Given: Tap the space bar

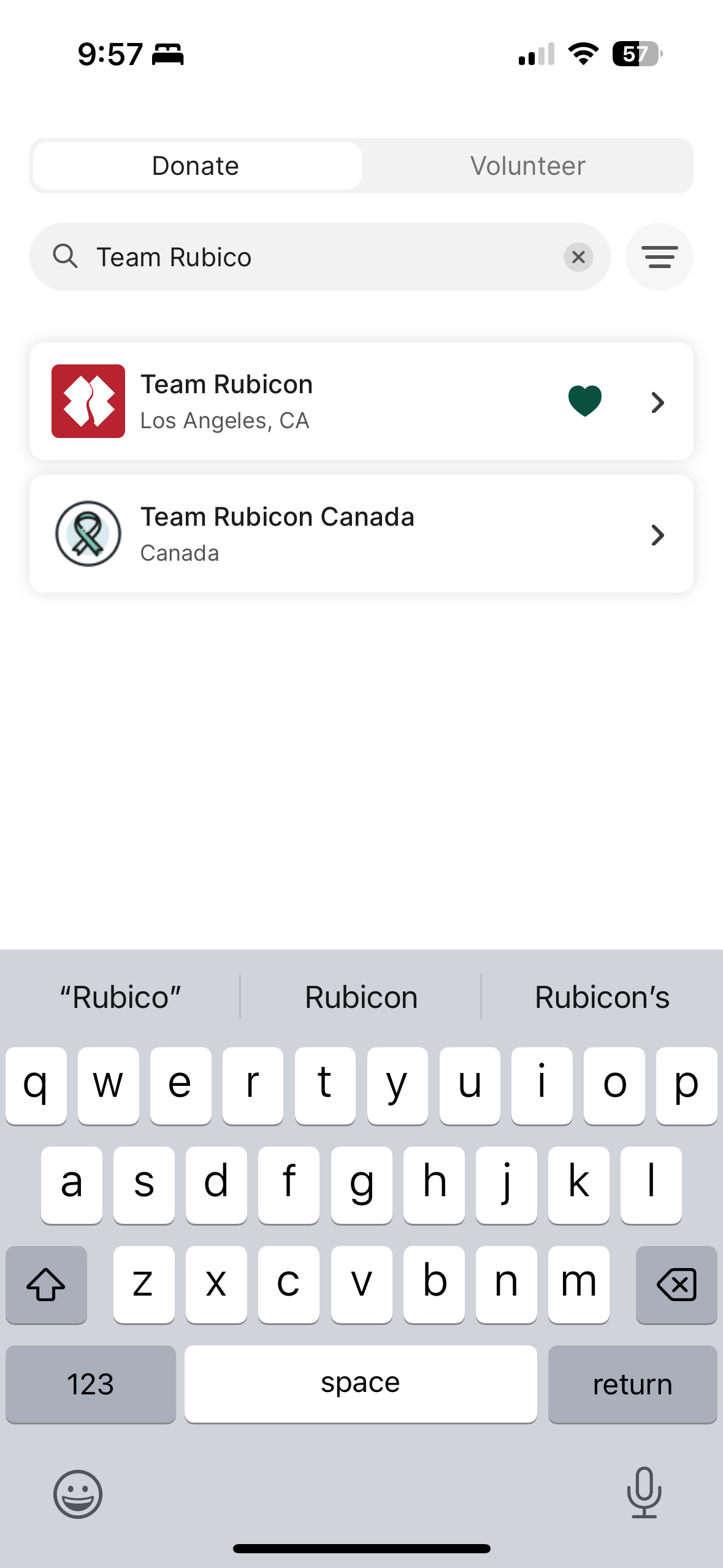Looking at the screenshot, I should point(361,1384).
